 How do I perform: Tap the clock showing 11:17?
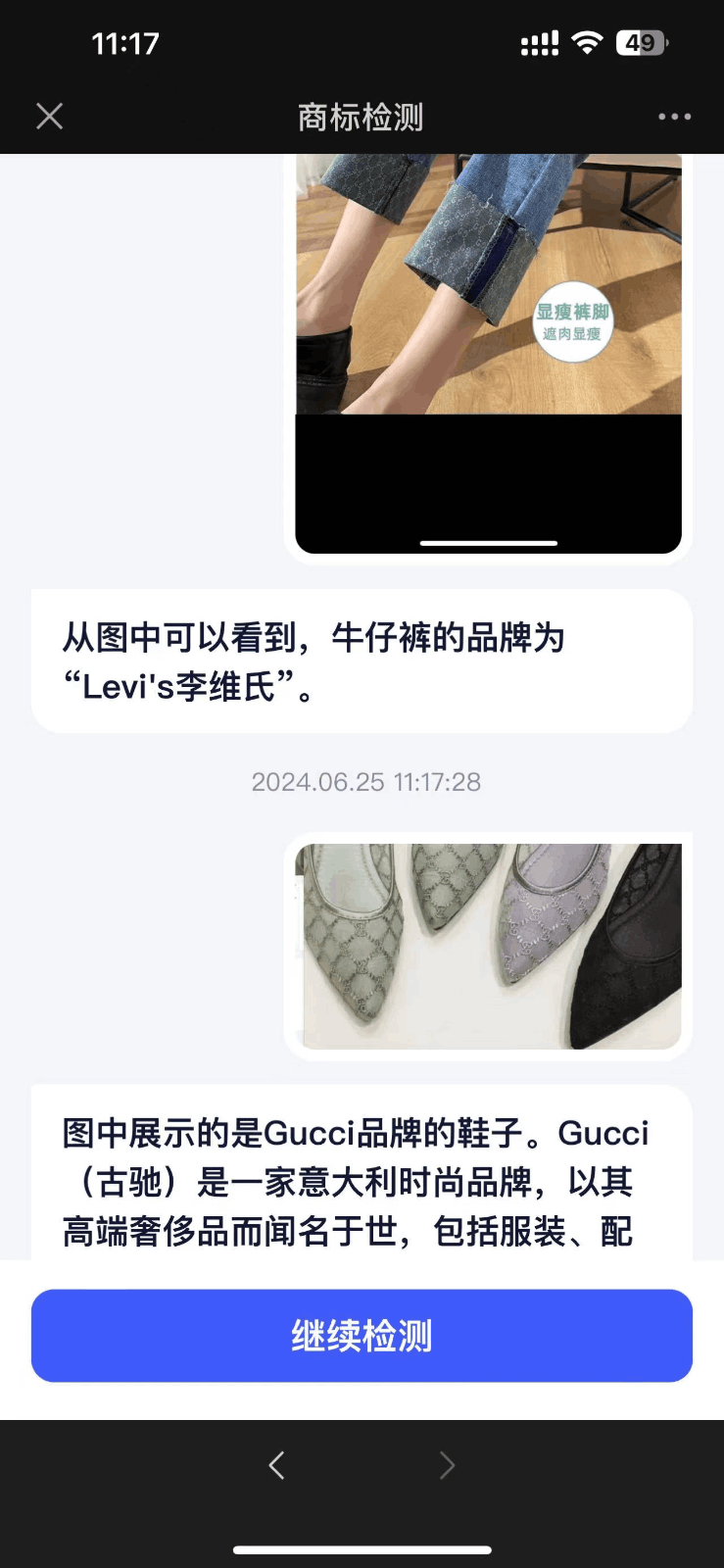click(x=125, y=42)
